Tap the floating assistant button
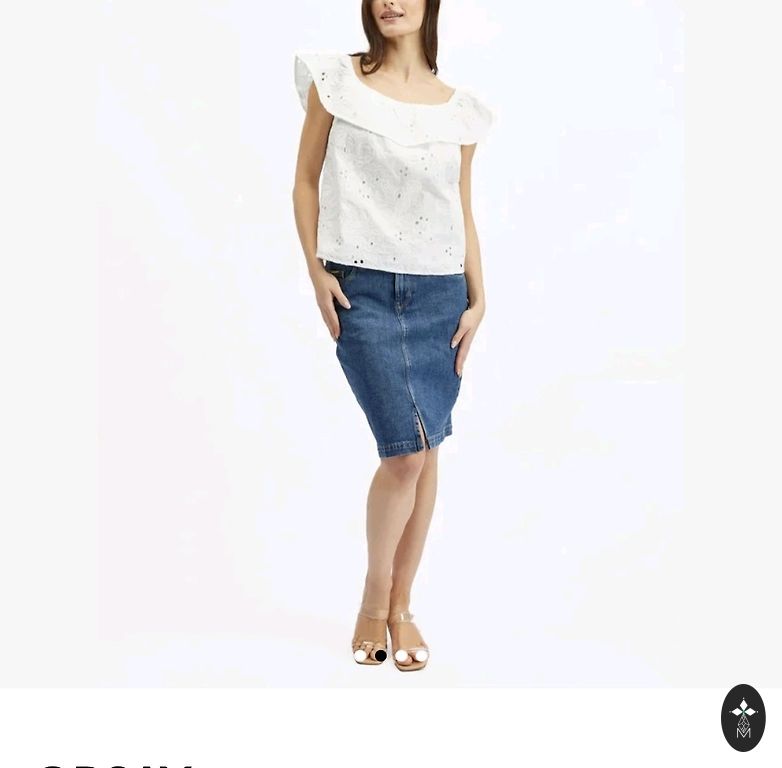 point(743,717)
